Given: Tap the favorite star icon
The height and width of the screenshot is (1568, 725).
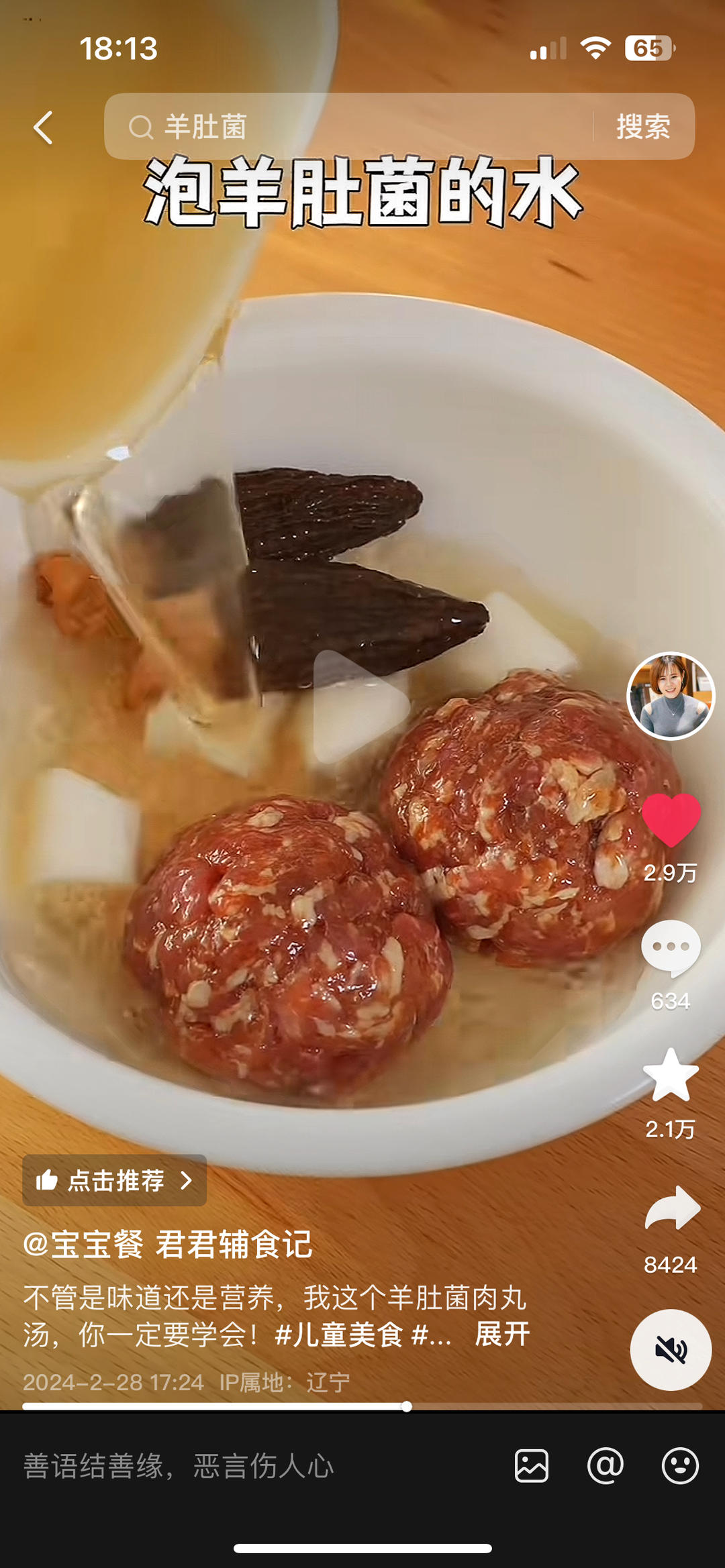Looking at the screenshot, I should [x=671, y=1075].
